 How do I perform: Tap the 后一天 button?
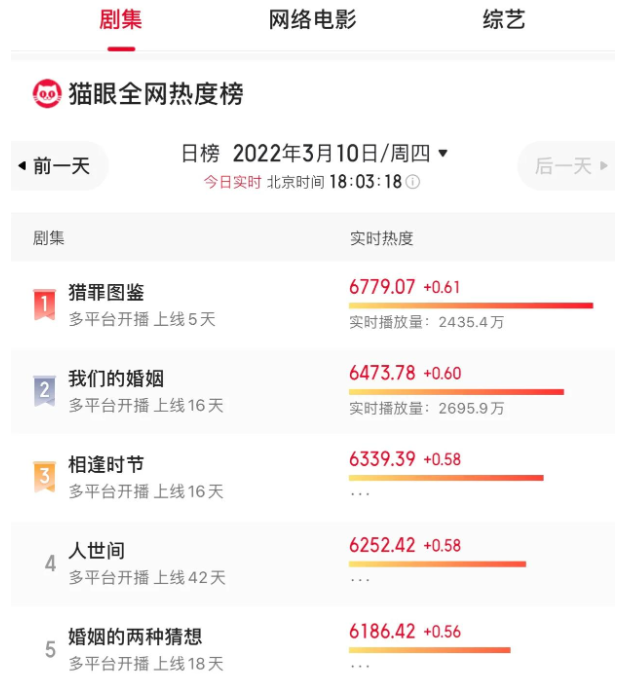565,166
